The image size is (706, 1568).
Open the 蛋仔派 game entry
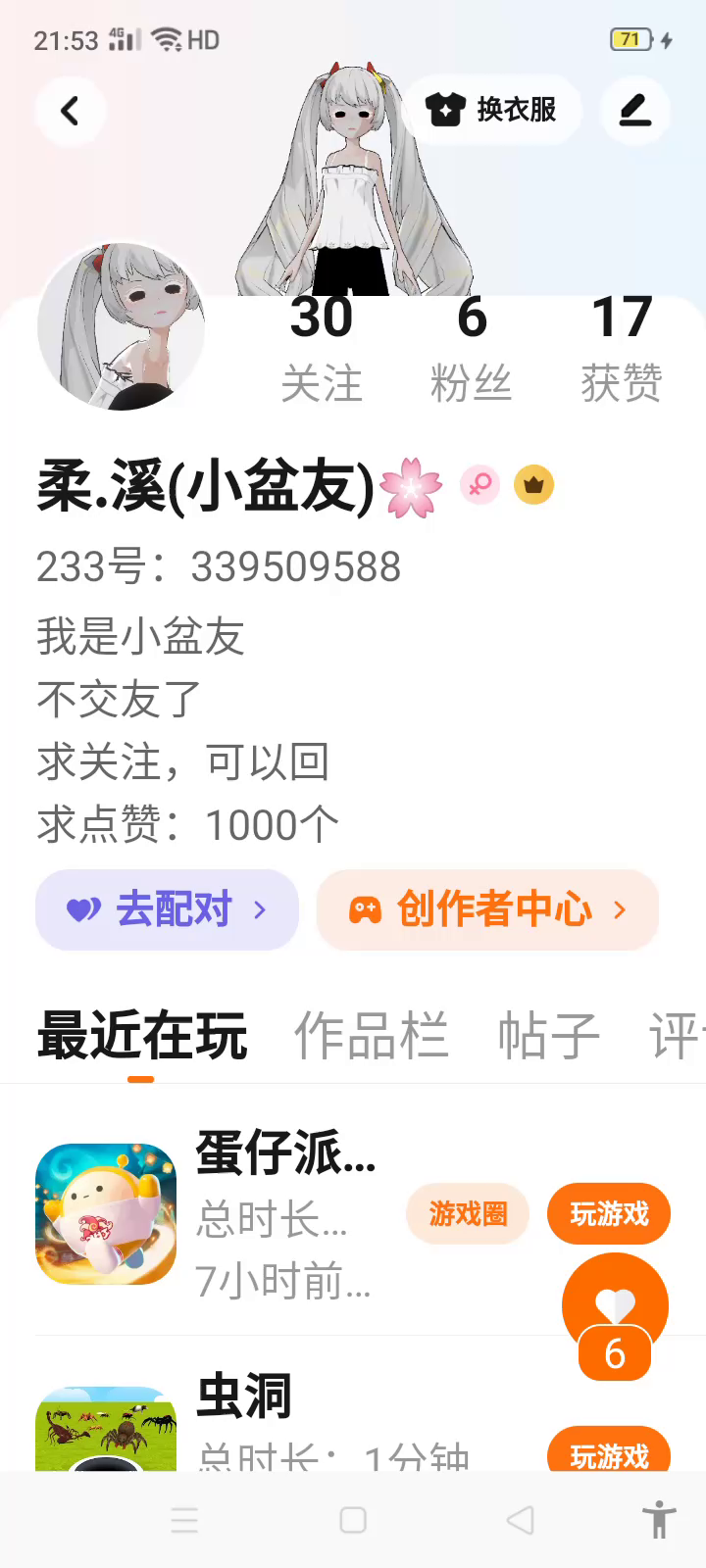click(106, 1214)
